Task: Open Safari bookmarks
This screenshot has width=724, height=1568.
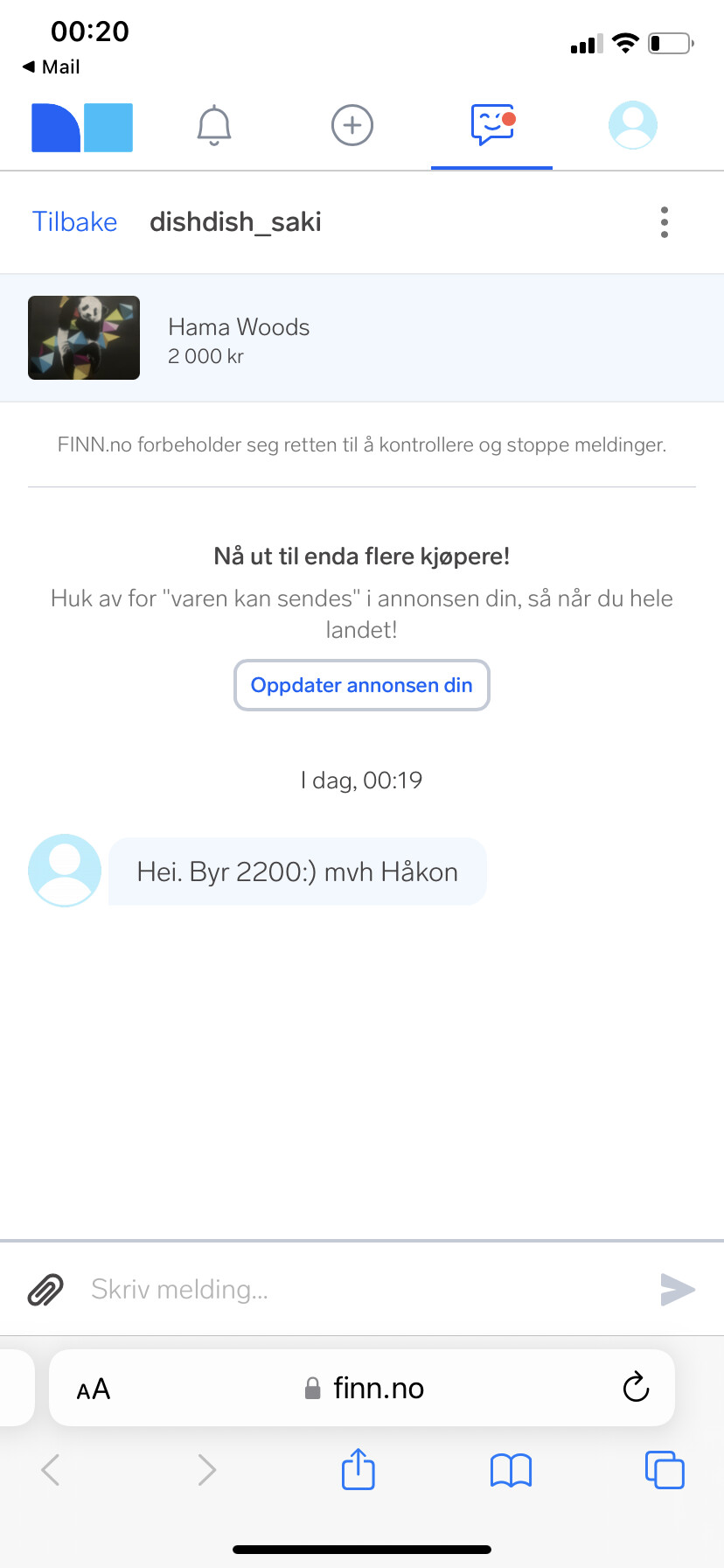Action: point(511,1470)
